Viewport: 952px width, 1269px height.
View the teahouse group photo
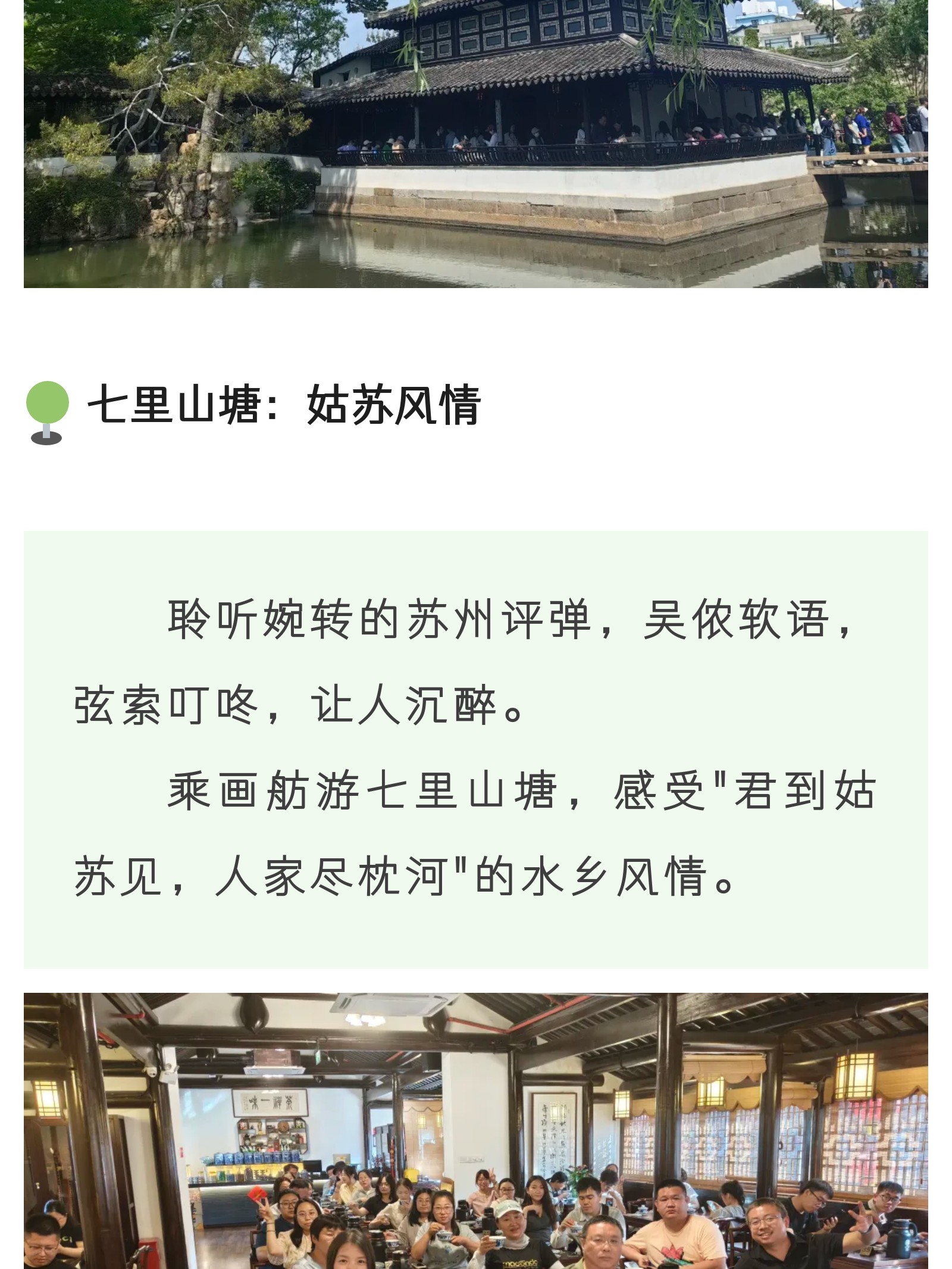pos(476,1131)
